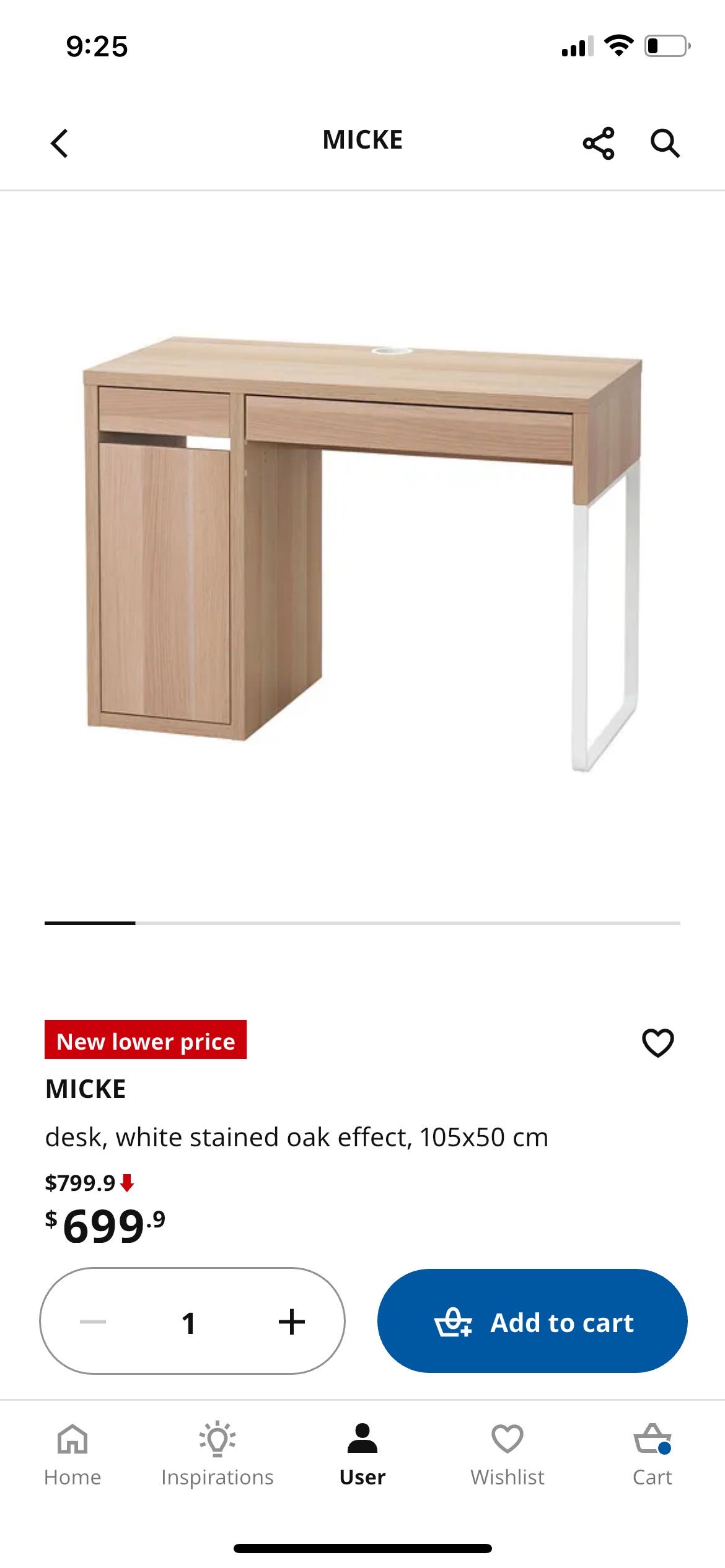Image resolution: width=725 pixels, height=1568 pixels.
Task: Add MICKE desk to wishlist with heart
Action: 657,1043
